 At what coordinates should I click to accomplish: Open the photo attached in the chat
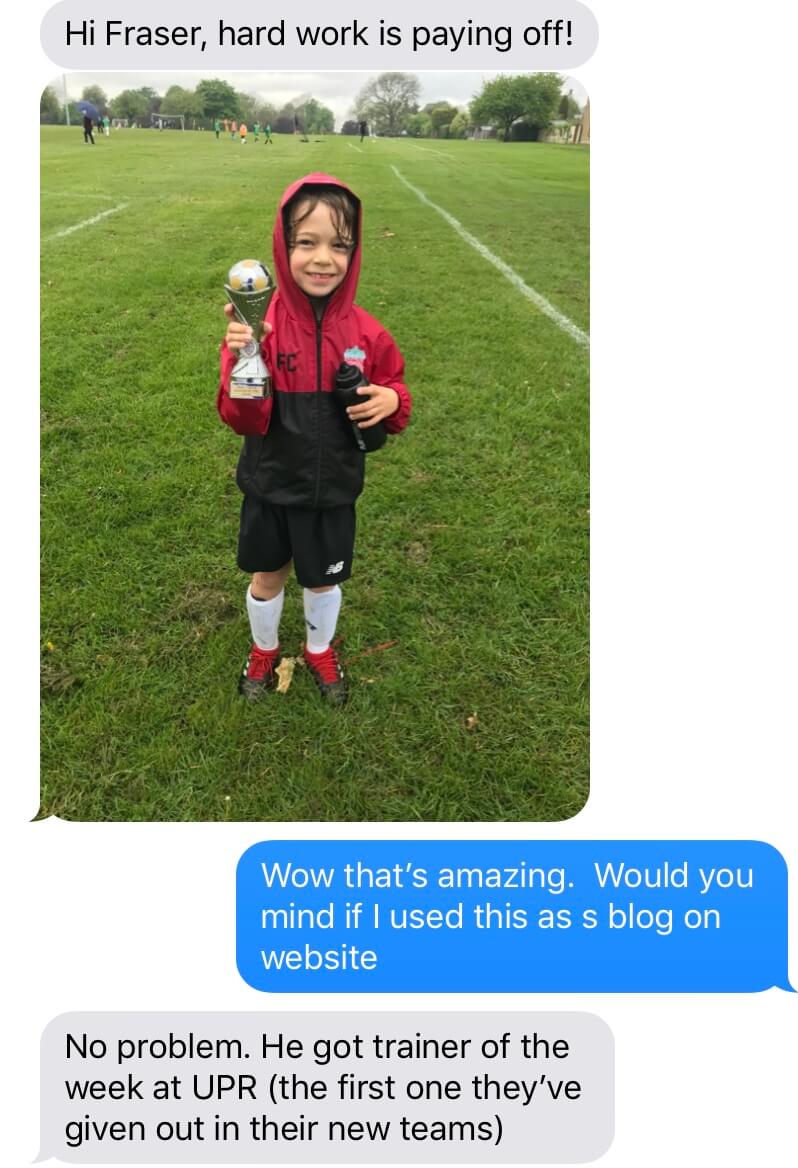coord(314,446)
